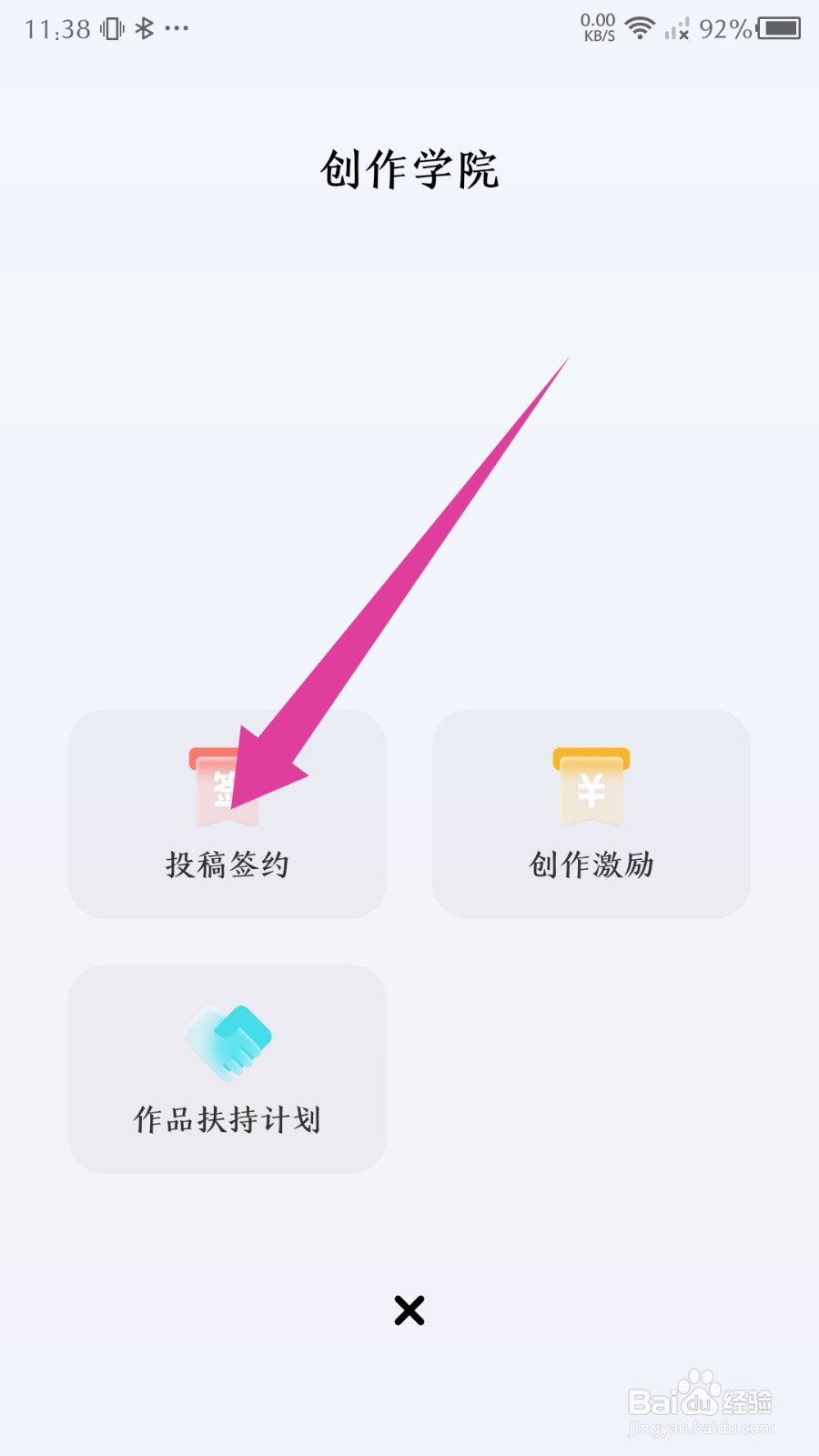Tap the Bluetooth icon in the status bar
This screenshot has height=1456, width=819.
144,28
